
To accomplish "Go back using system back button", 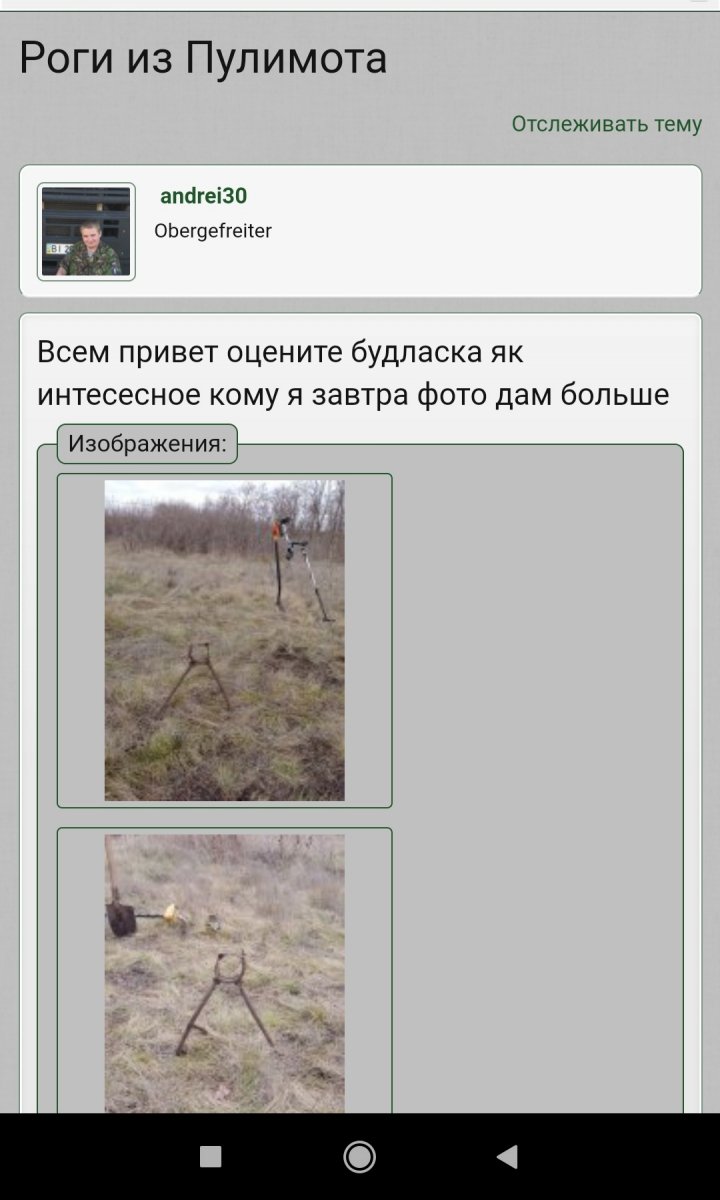I will click(507, 1157).
